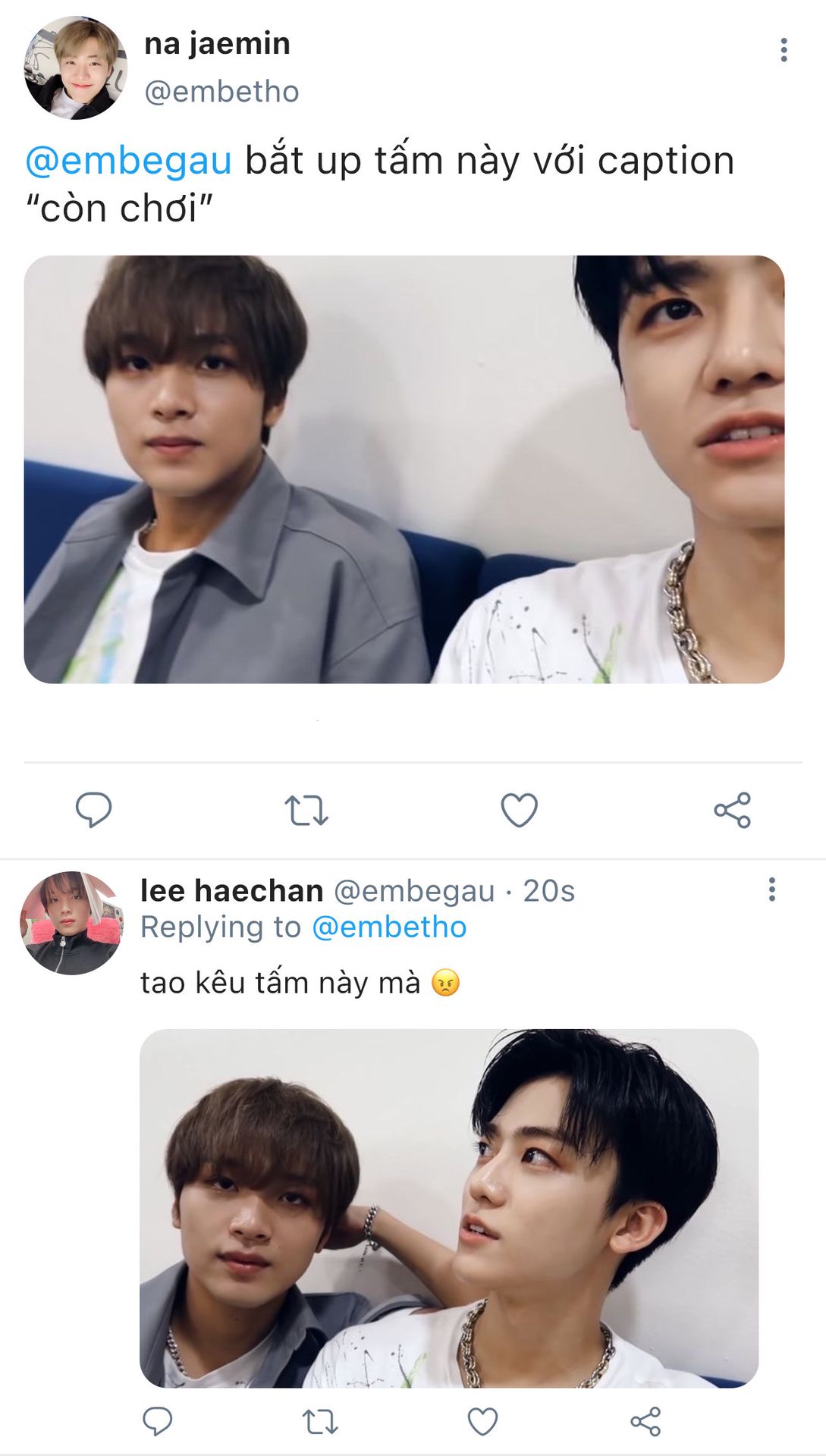The width and height of the screenshot is (826, 1456).
Task: Open the @embegau mention in the tweet
Action: pyautogui.click(x=129, y=161)
